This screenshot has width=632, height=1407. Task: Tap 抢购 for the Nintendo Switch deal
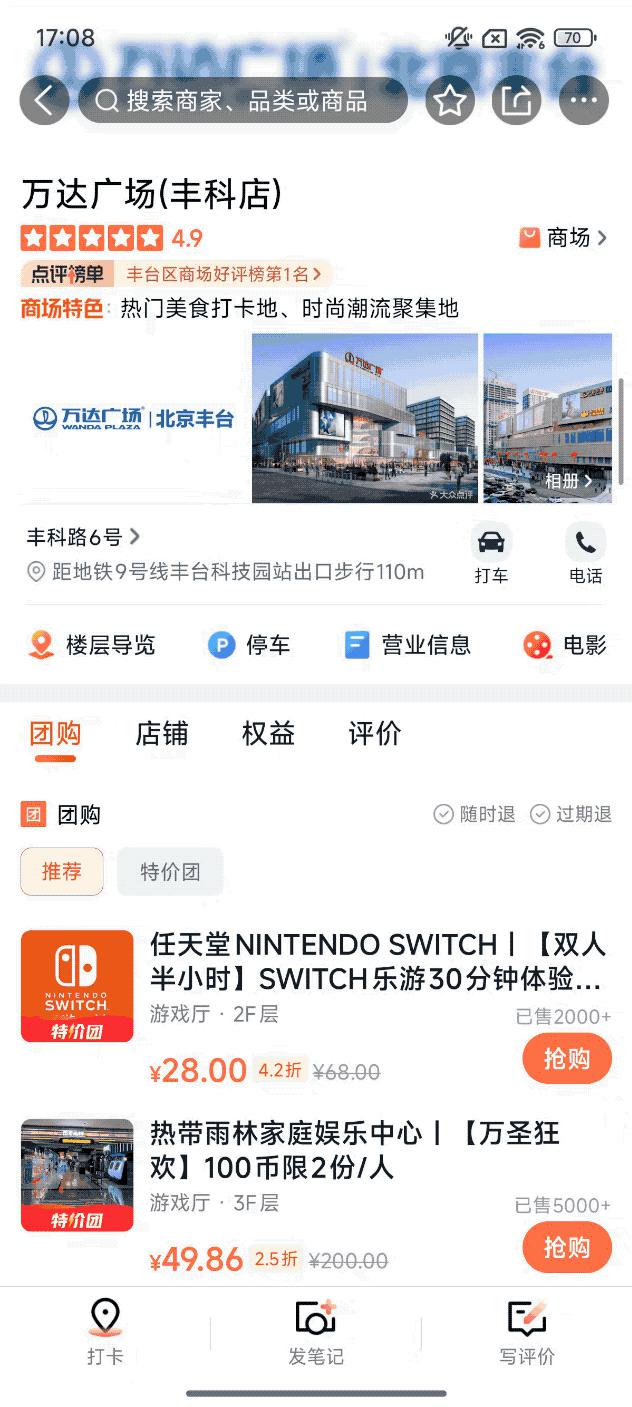(x=566, y=1060)
